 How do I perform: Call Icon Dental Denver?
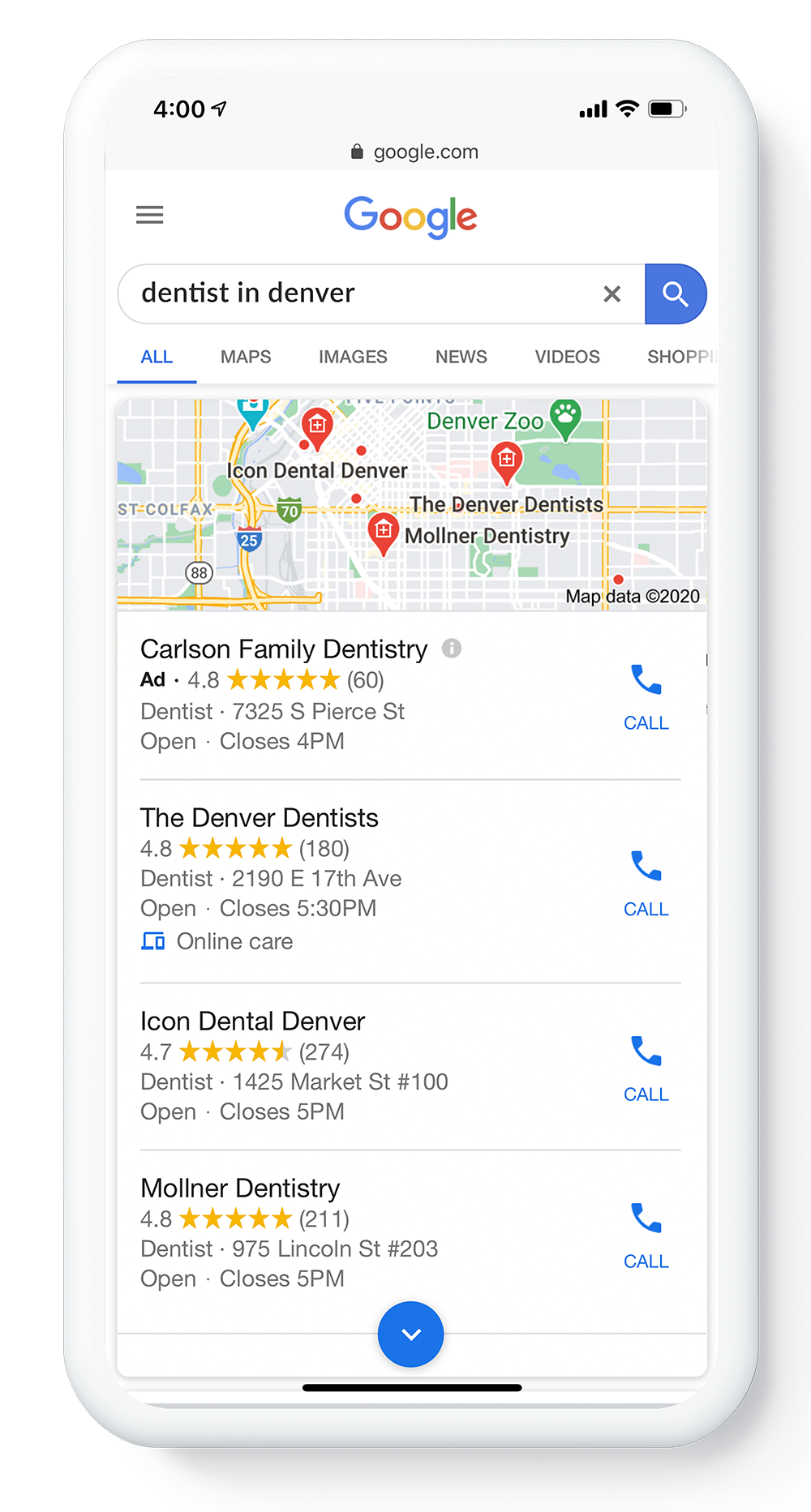(x=646, y=1068)
